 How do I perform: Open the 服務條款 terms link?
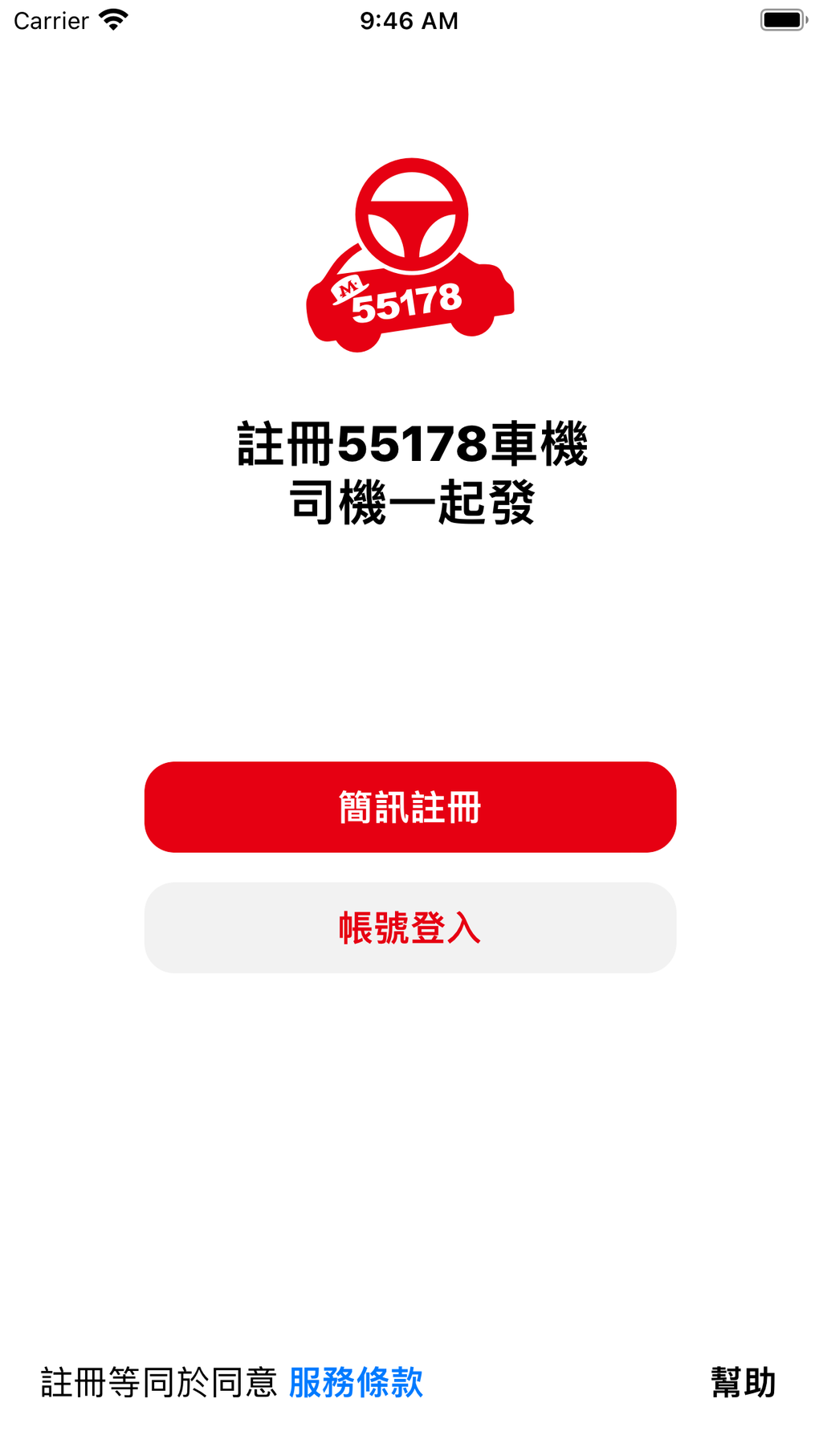pos(355,1382)
